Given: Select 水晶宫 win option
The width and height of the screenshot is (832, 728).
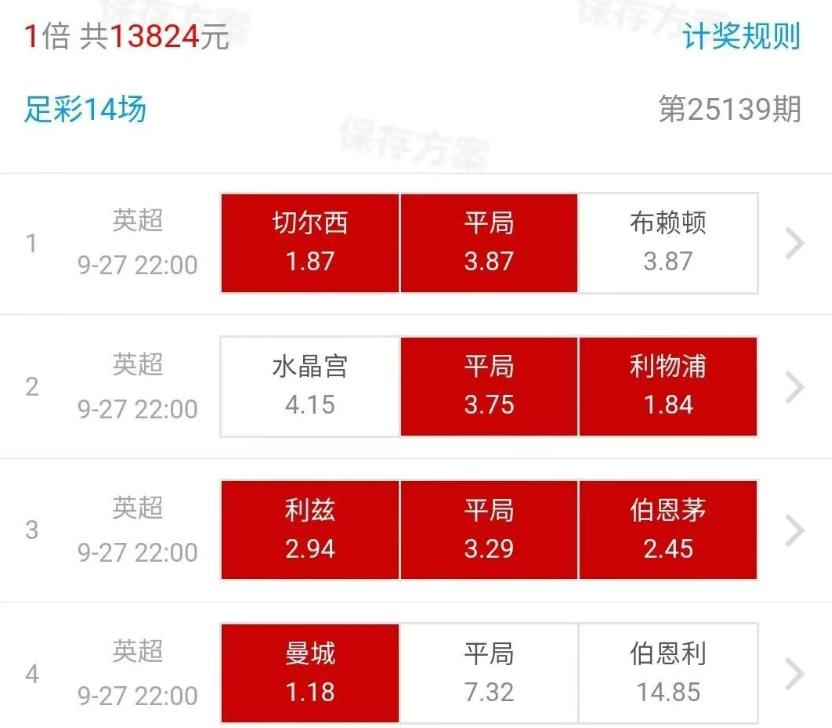Looking at the screenshot, I should [310, 386].
